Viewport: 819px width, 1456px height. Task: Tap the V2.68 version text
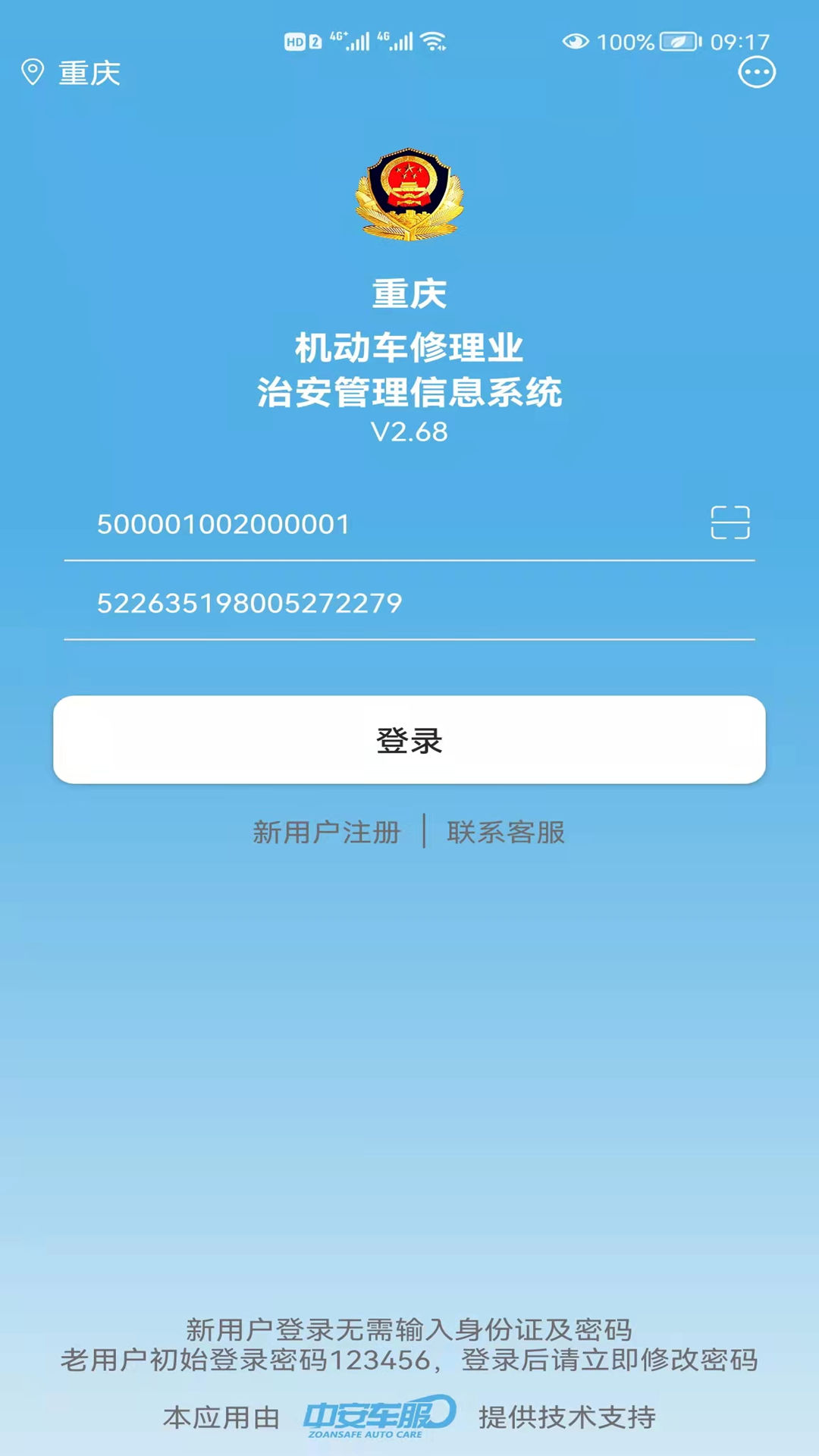pyautogui.click(x=409, y=432)
